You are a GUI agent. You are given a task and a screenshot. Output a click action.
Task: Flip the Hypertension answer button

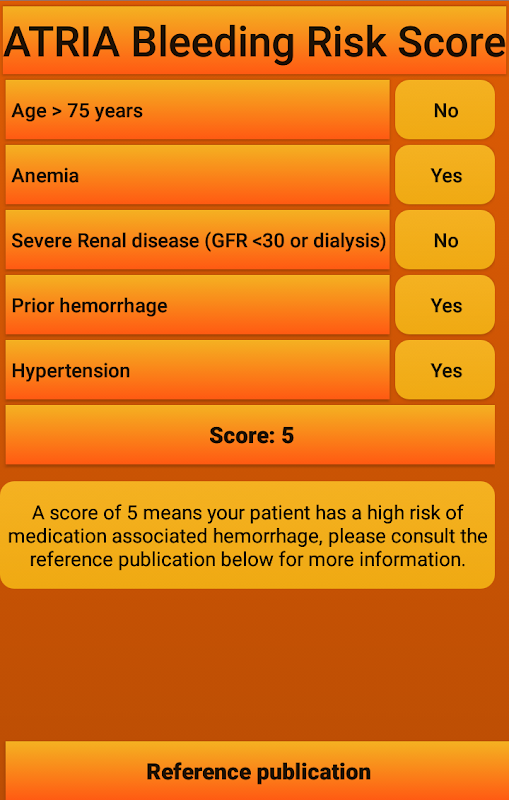pyautogui.click(x=445, y=370)
